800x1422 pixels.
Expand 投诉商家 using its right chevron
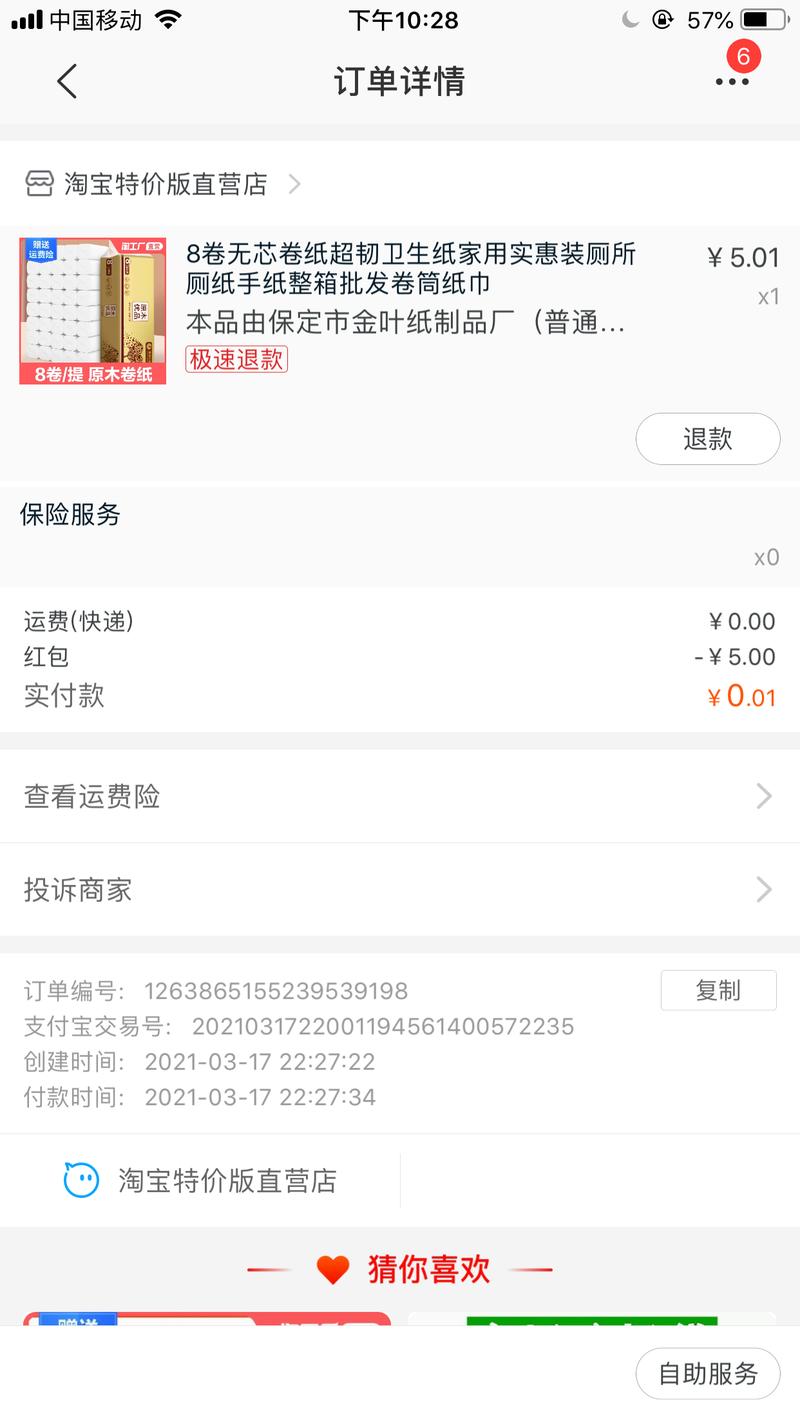[764, 890]
